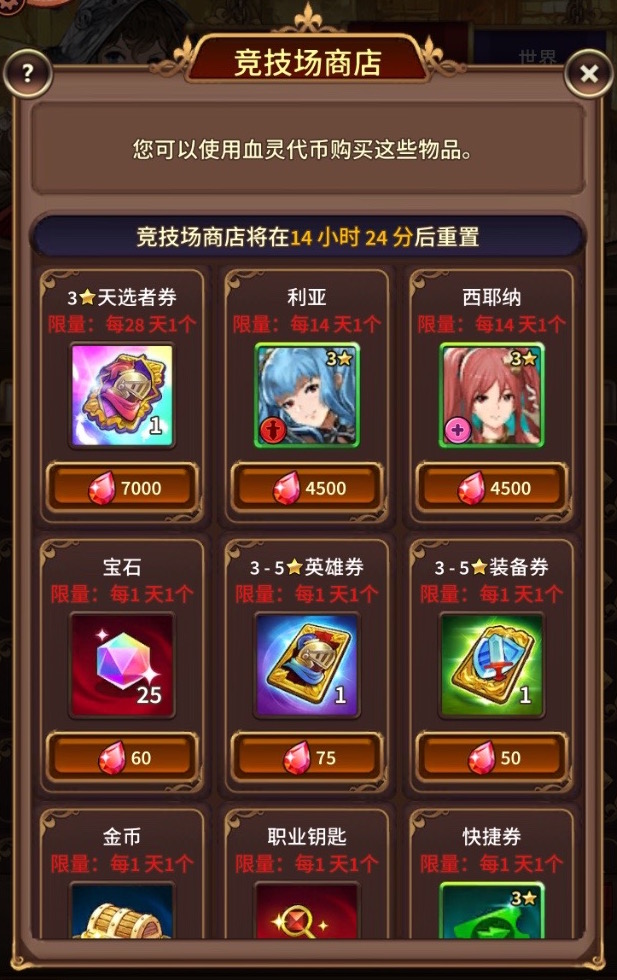
Task: Buy the 3-5 star 英雄券 for 75
Action: [307, 758]
